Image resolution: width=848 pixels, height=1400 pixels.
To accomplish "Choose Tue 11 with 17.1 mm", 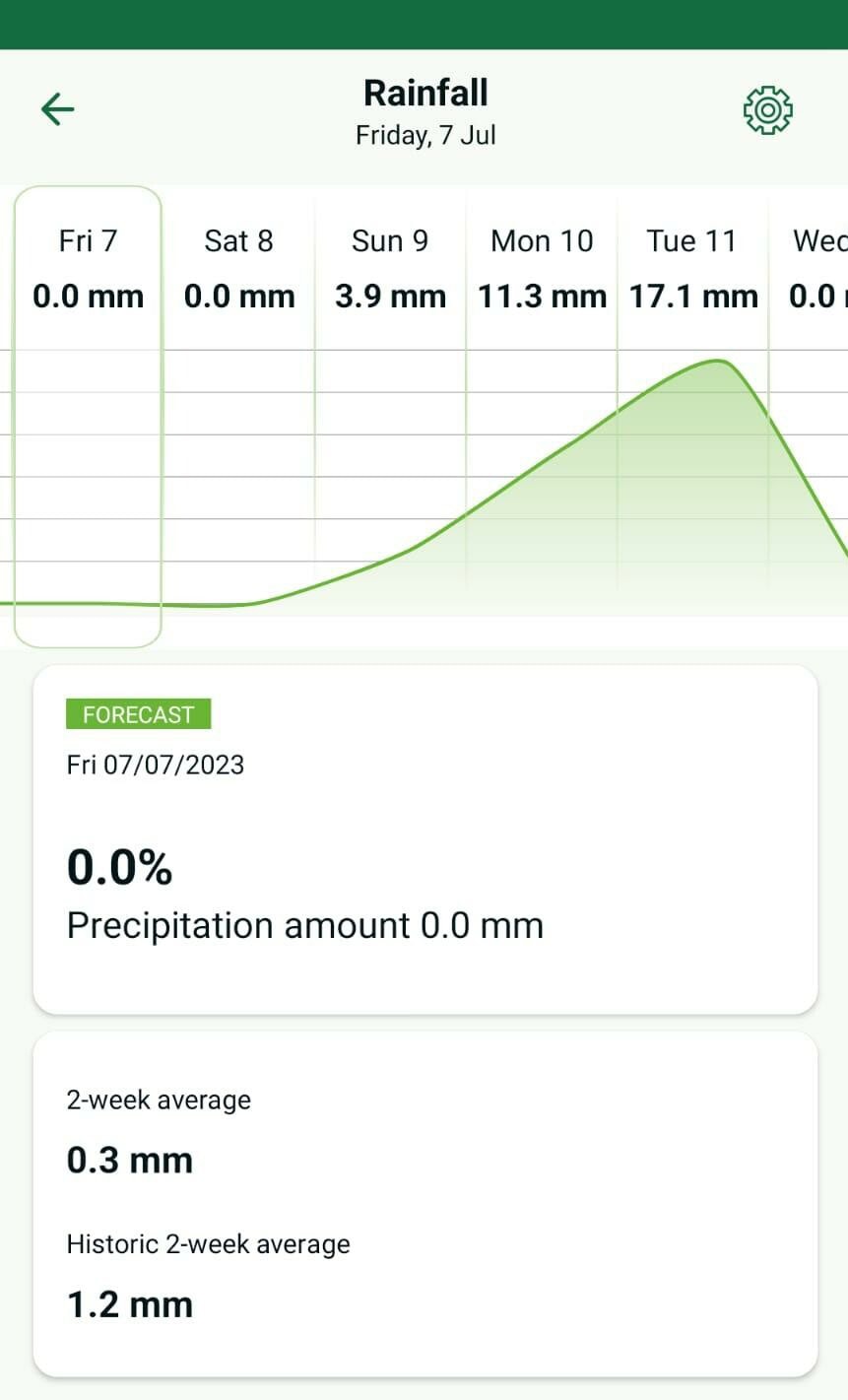I will [x=692, y=268].
